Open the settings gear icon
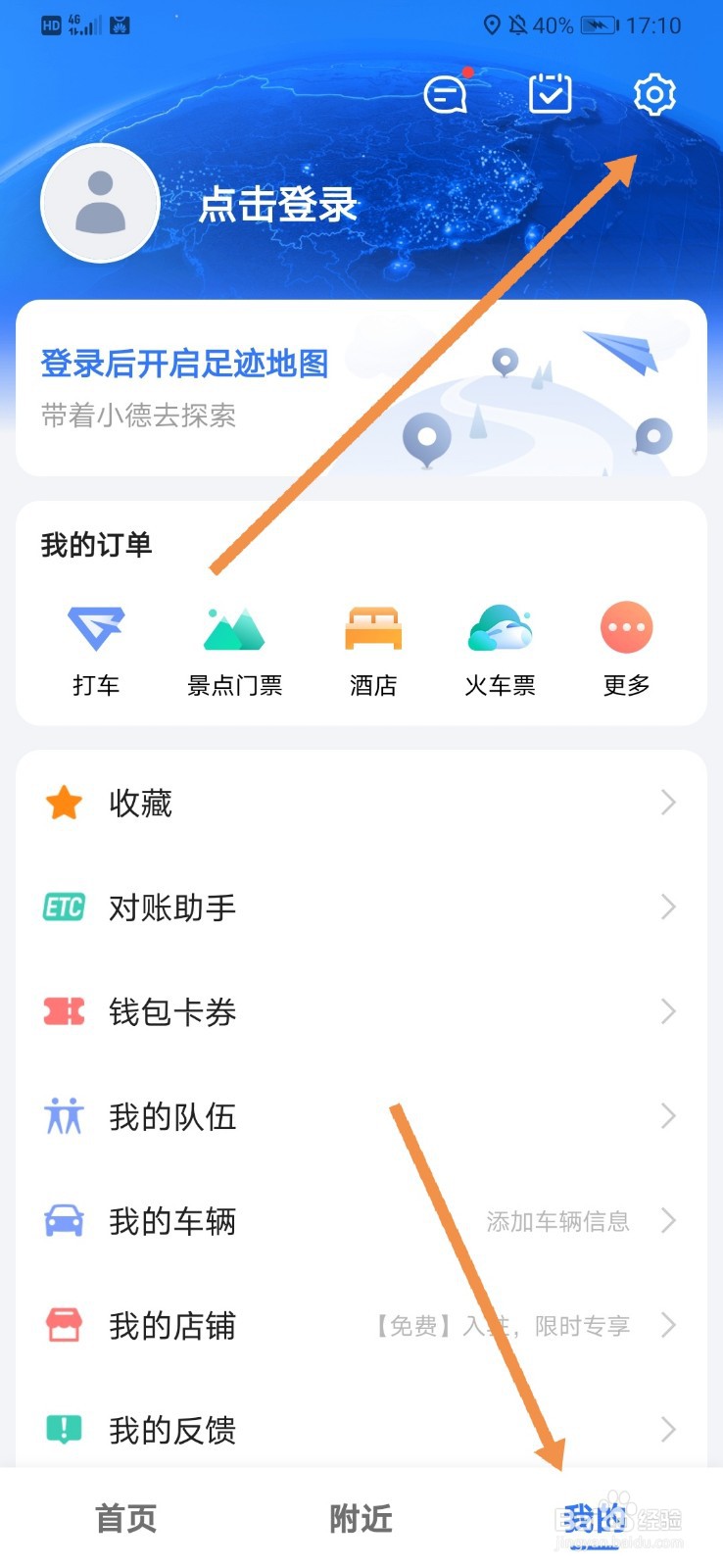 click(653, 94)
